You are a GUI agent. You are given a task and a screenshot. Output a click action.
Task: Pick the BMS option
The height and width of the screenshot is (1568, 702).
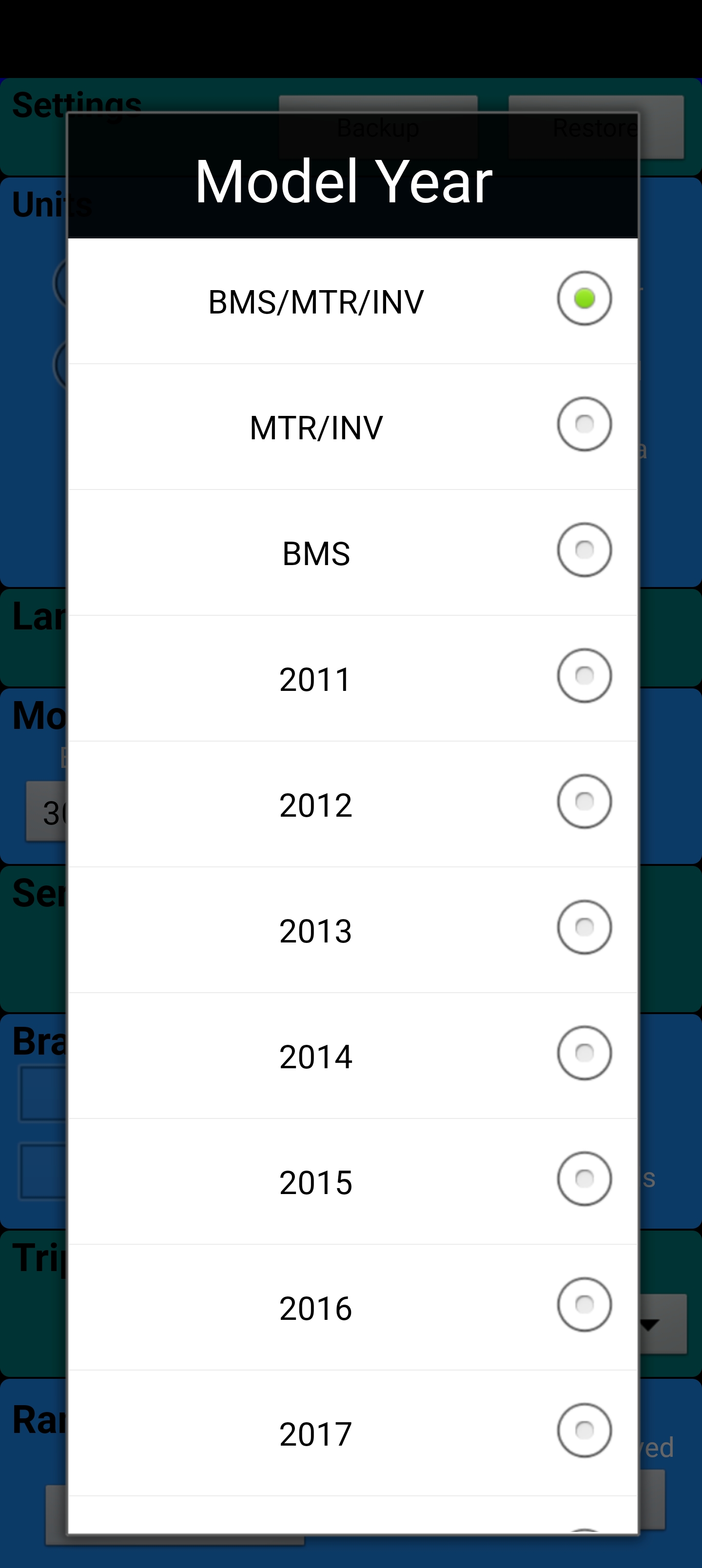point(352,552)
